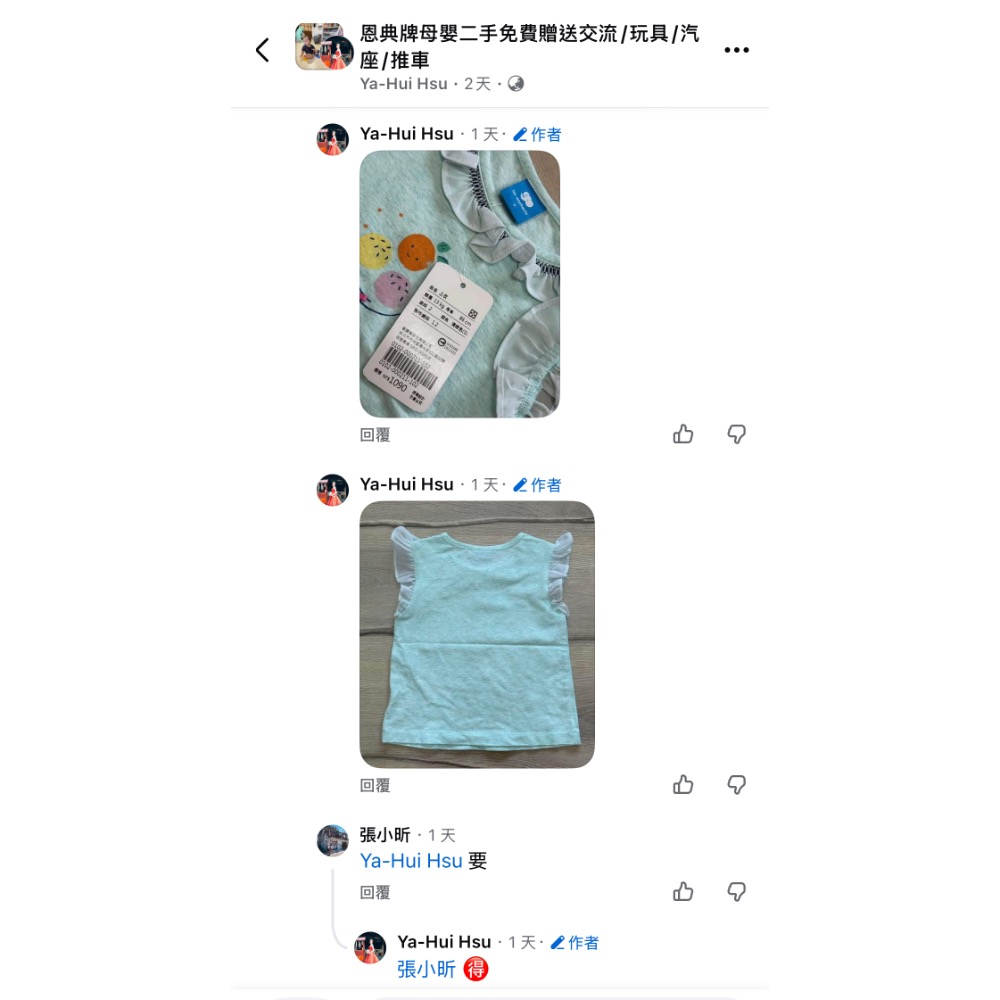
Task: Reply to 張小昕's comment
Action: pyautogui.click(x=375, y=893)
